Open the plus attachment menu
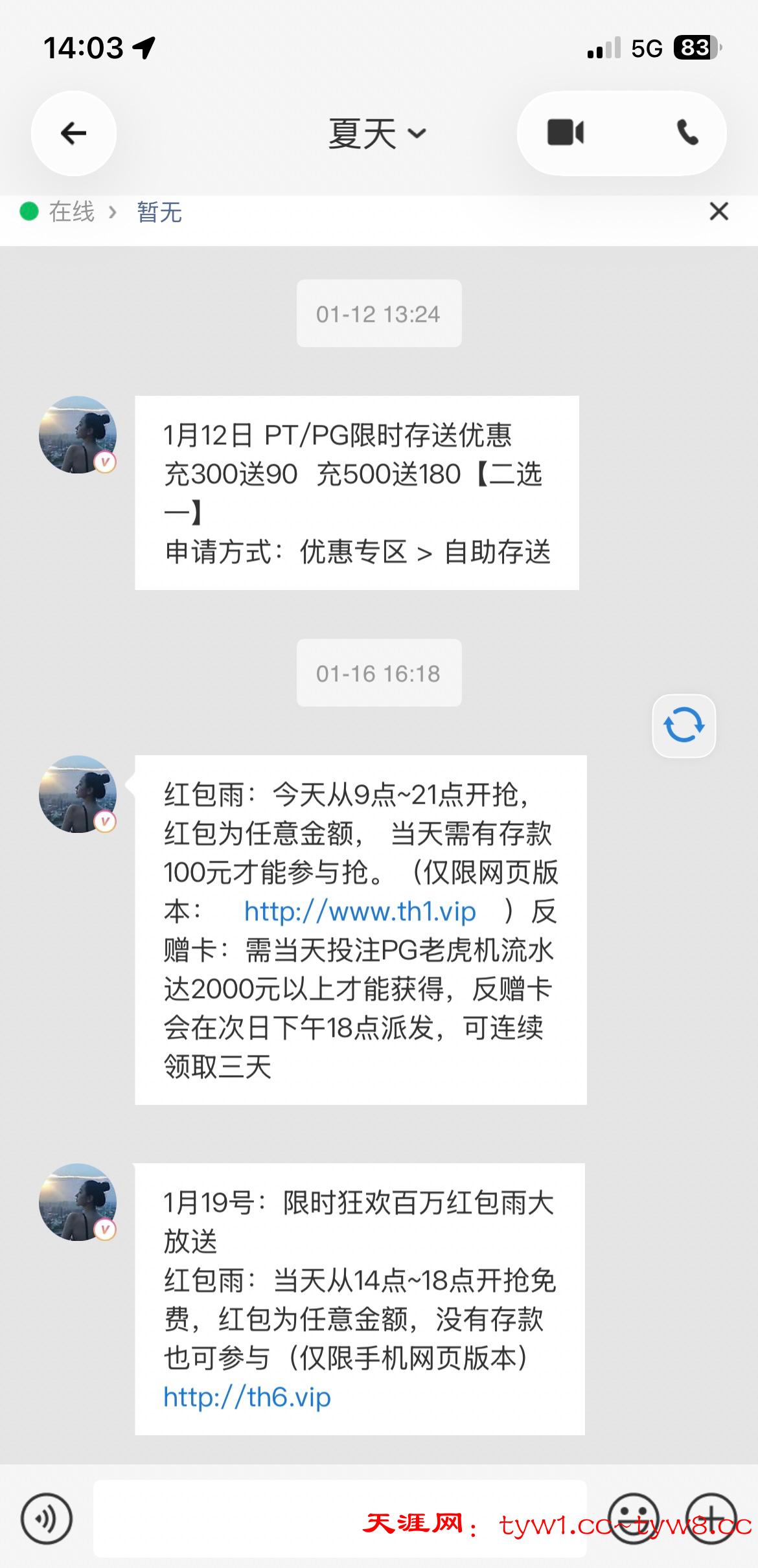This screenshot has width=758, height=1568. 711,1518
